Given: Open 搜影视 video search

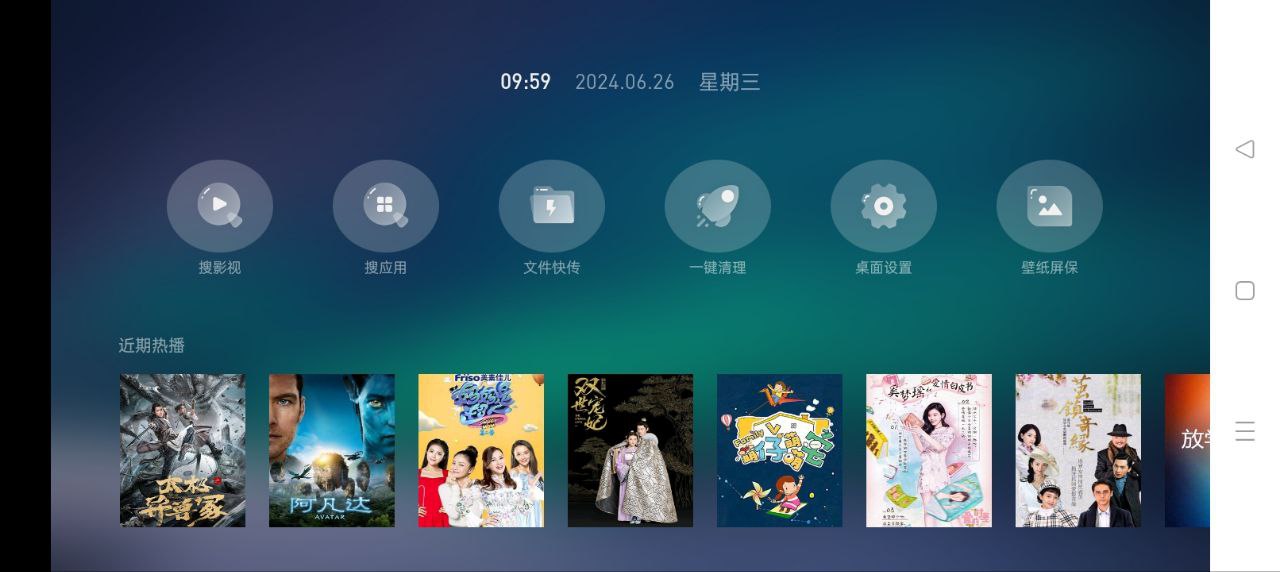Looking at the screenshot, I should 220,206.
